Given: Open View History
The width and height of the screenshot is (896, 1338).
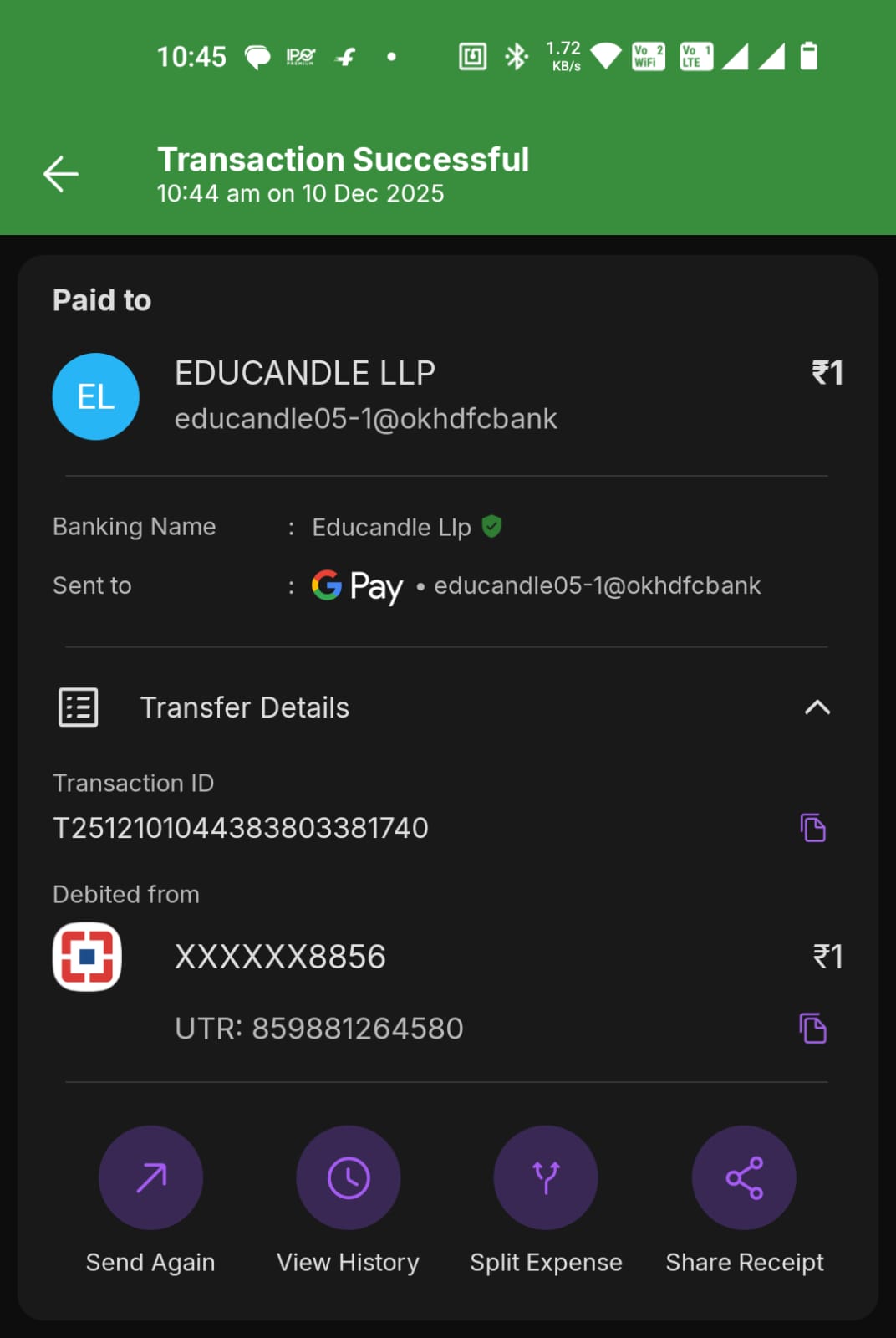Looking at the screenshot, I should click(x=349, y=1177).
